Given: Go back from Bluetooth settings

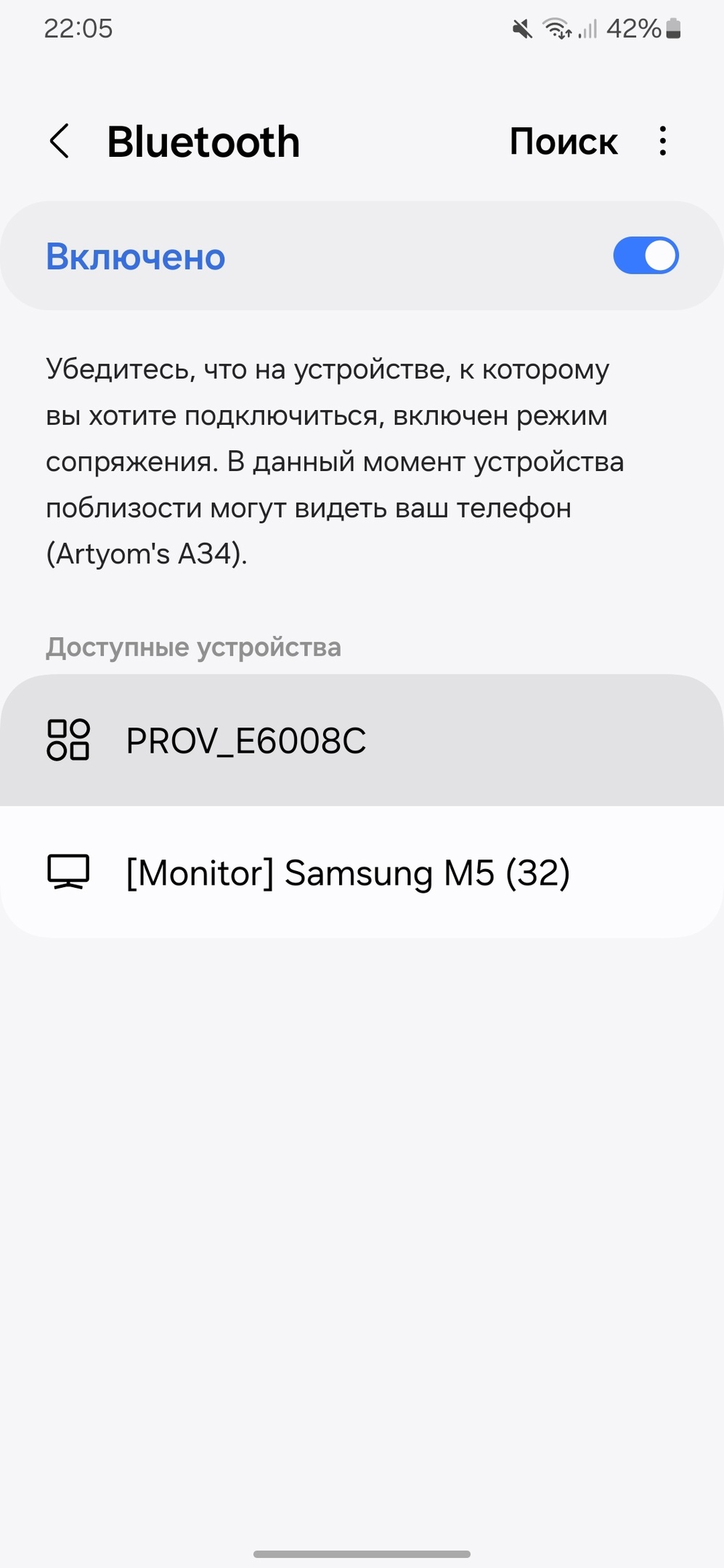Looking at the screenshot, I should pos(60,141).
